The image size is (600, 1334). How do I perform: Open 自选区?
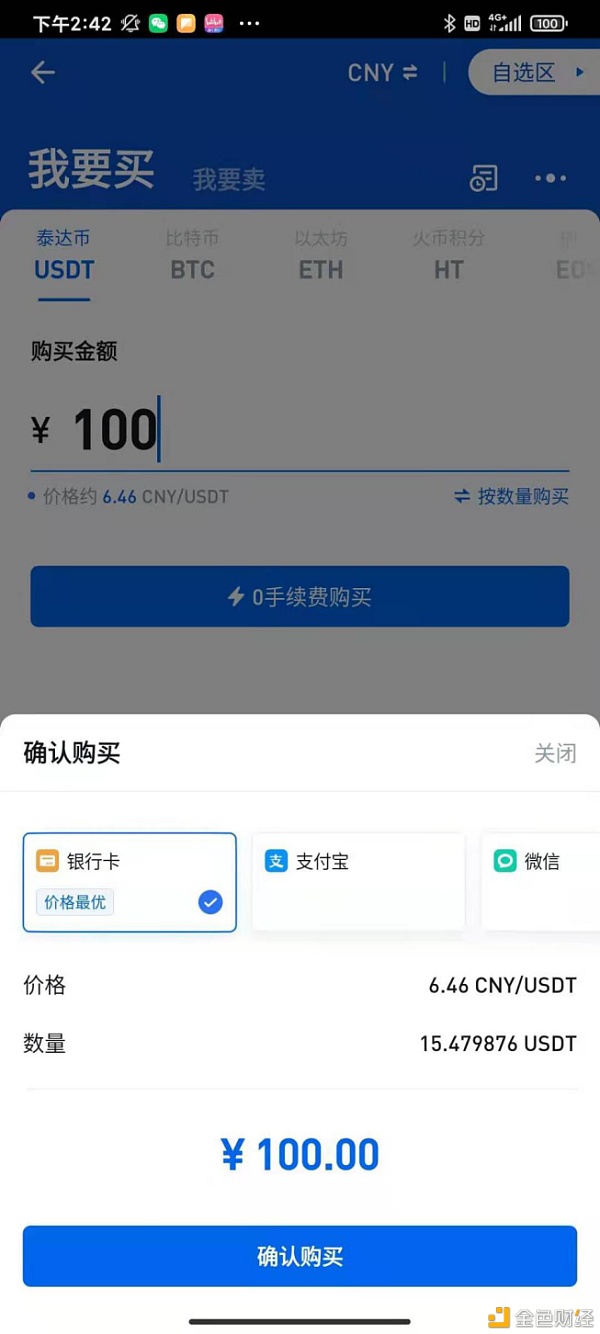click(535, 72)
